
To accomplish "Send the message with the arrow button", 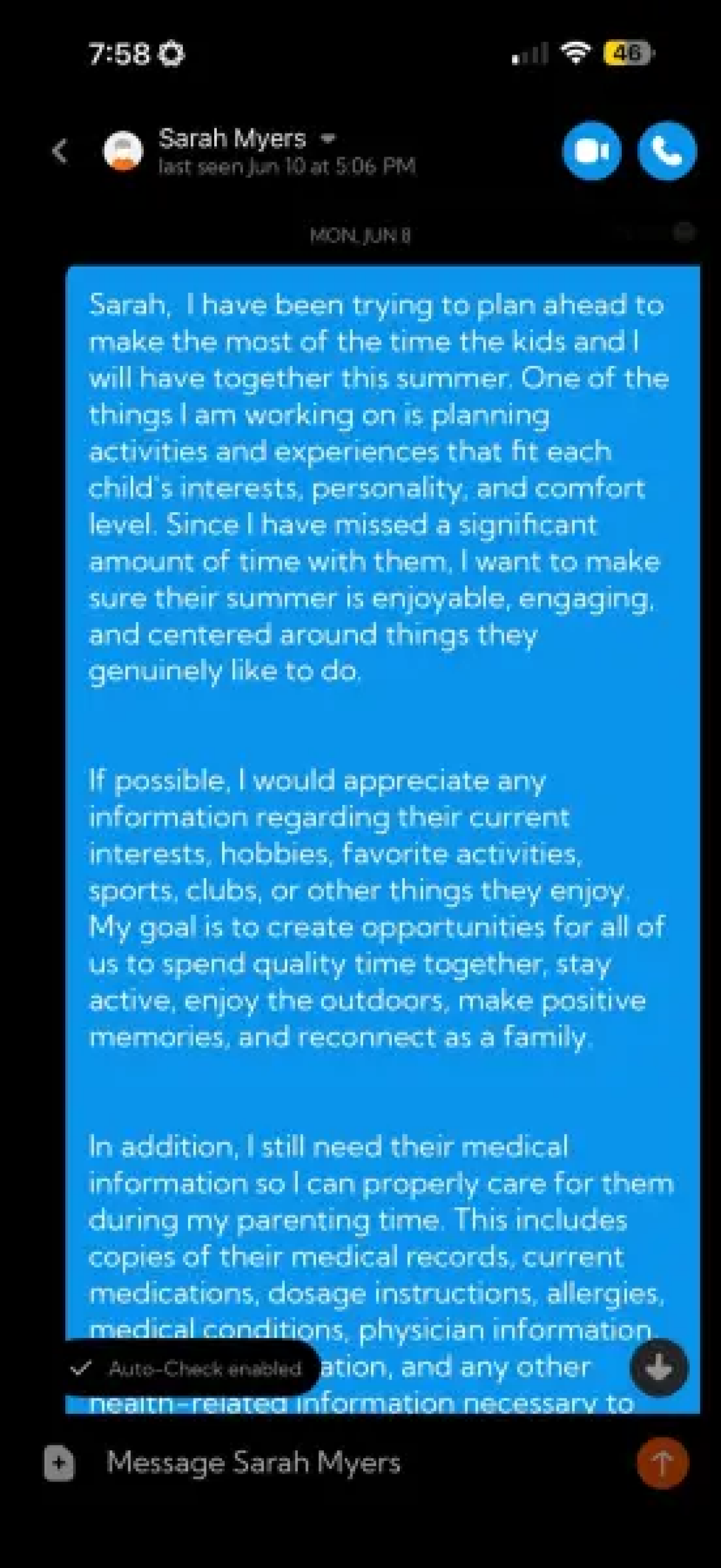I will pyautogui.click(x=663, y=1462).
